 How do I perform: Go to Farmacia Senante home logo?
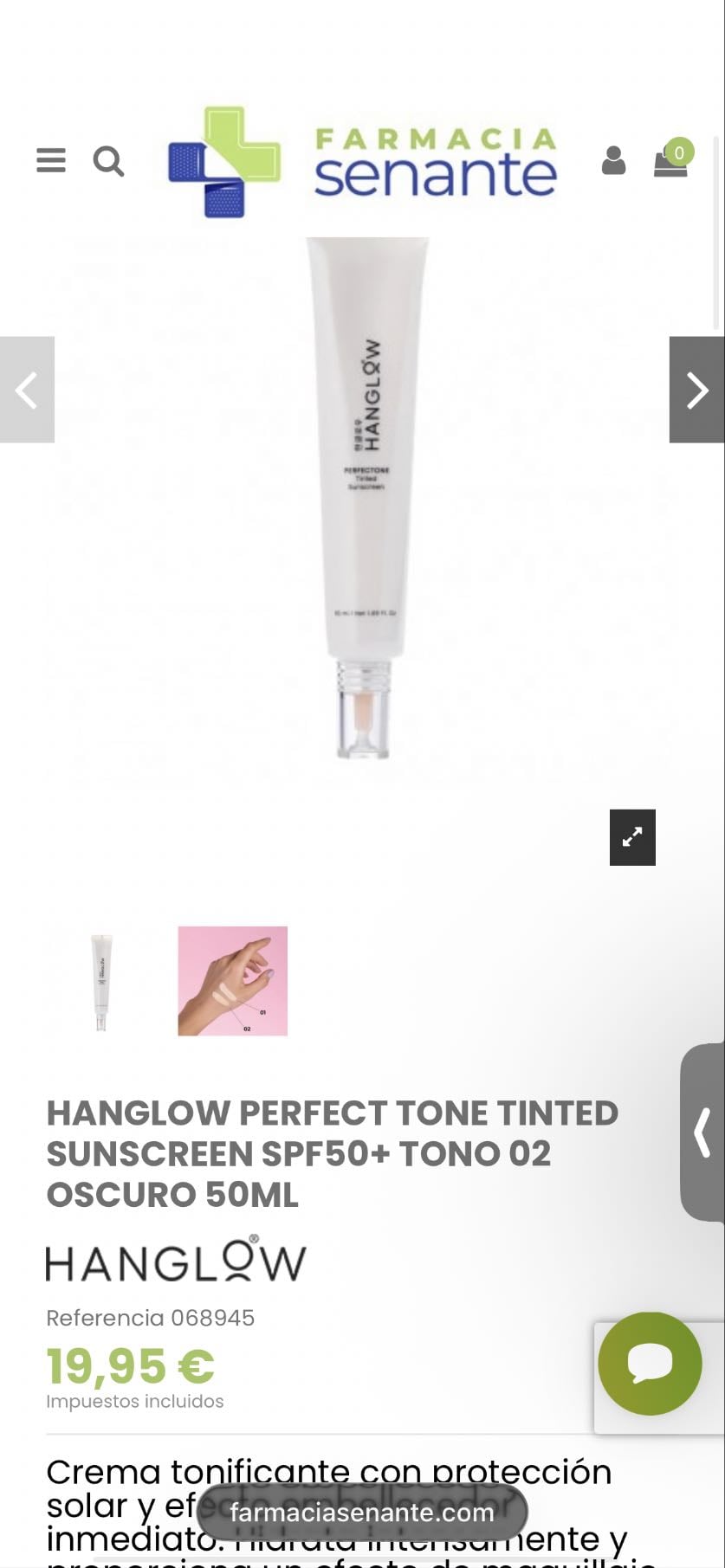tap(362, 162)
